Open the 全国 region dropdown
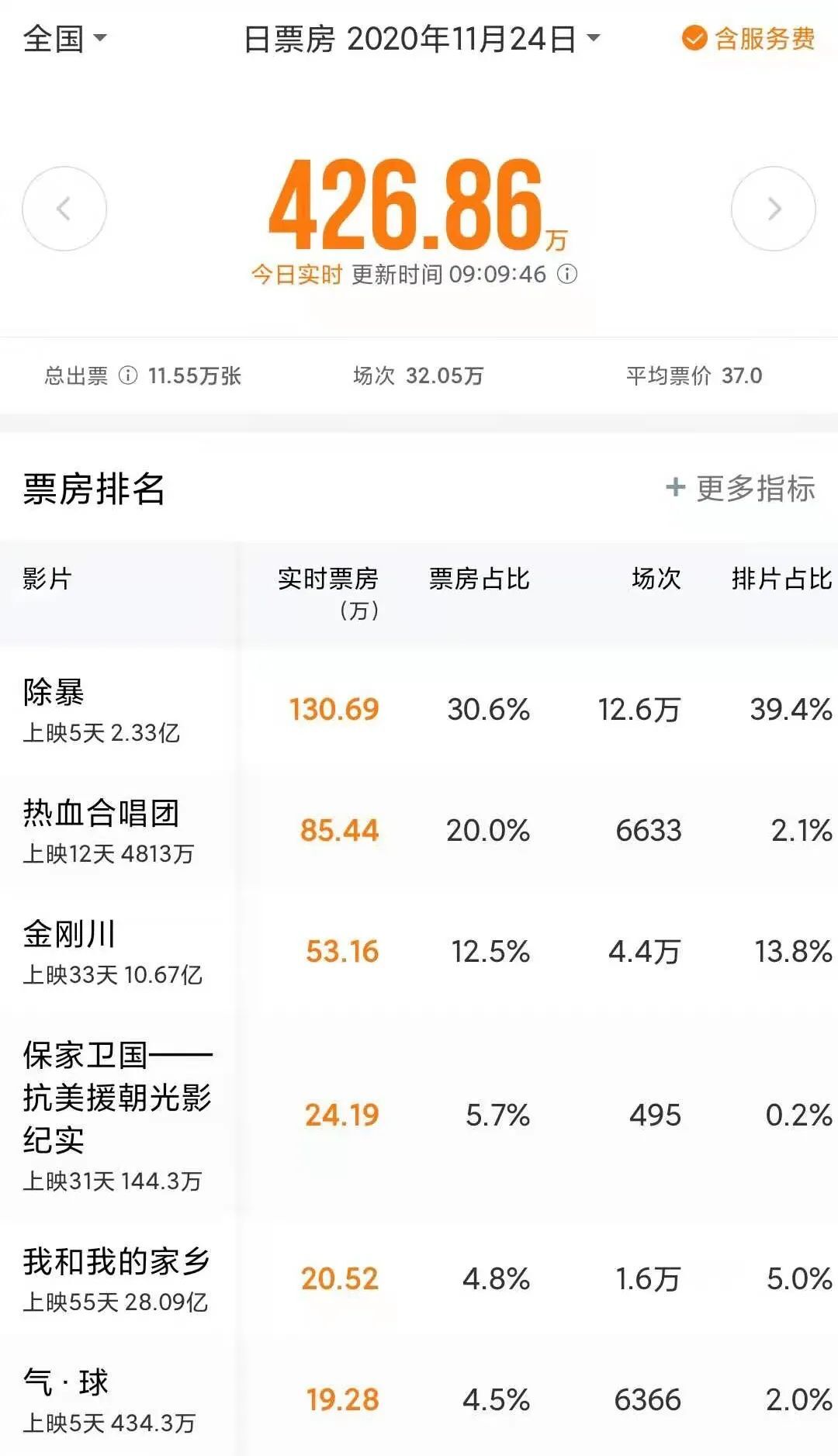838x1456 pixels. 65,38
